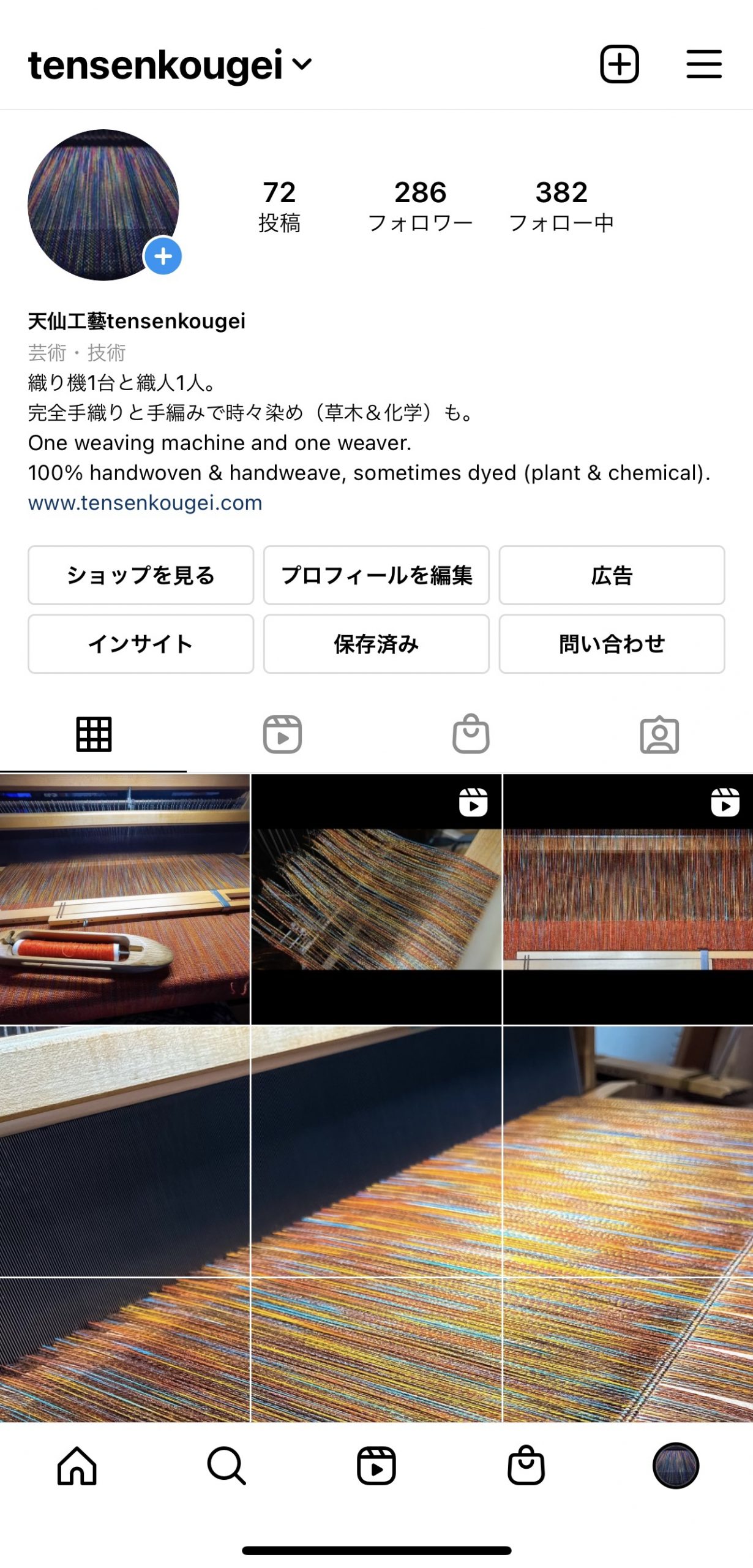Viewport: 753px width, 1568px height.
Task: Tap the 問い合わせ contact button
Action: [x=611, y=643]
